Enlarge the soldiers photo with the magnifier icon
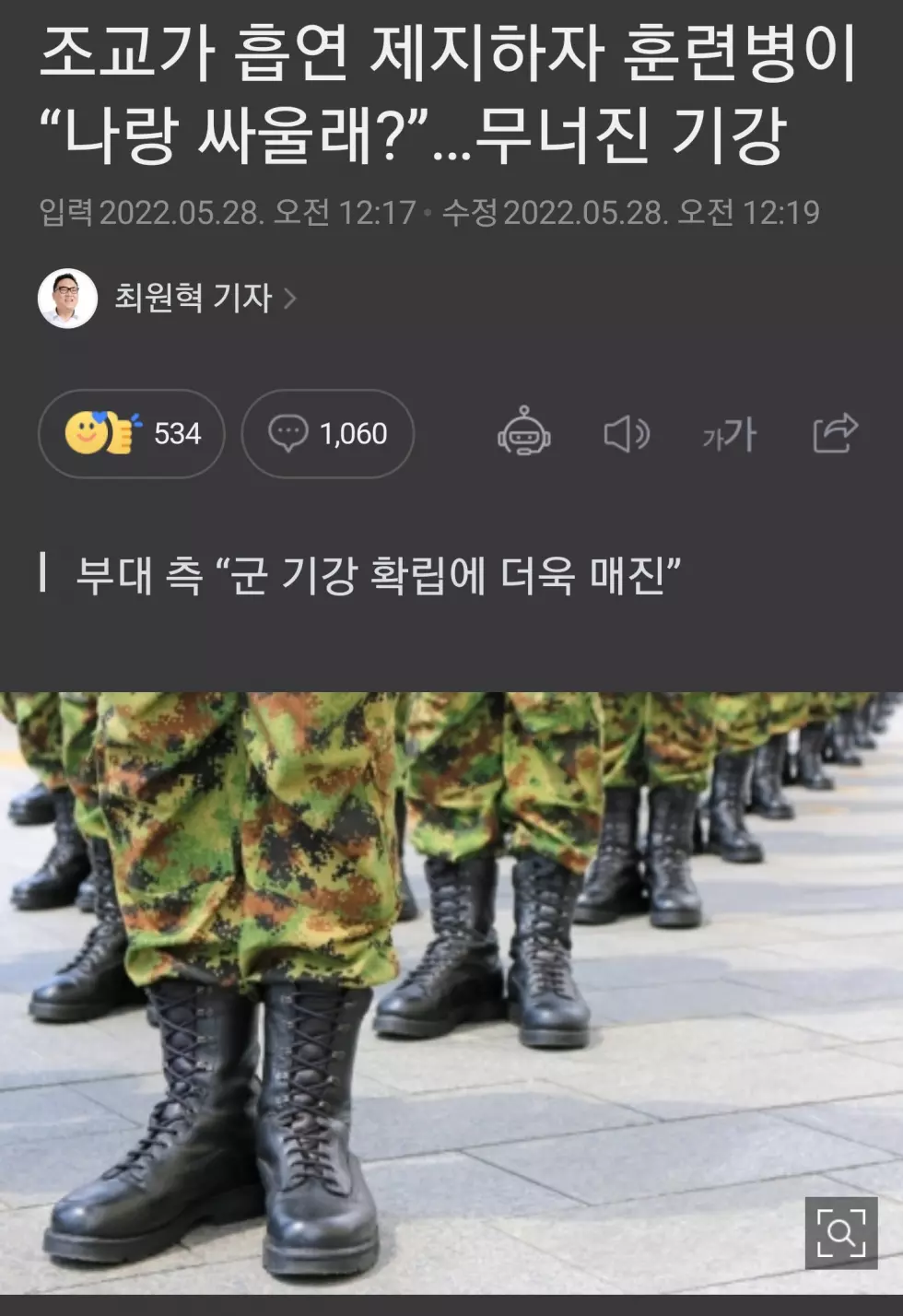The image size is (903, 1316). pyautogui.click(x=840, y=1232)
